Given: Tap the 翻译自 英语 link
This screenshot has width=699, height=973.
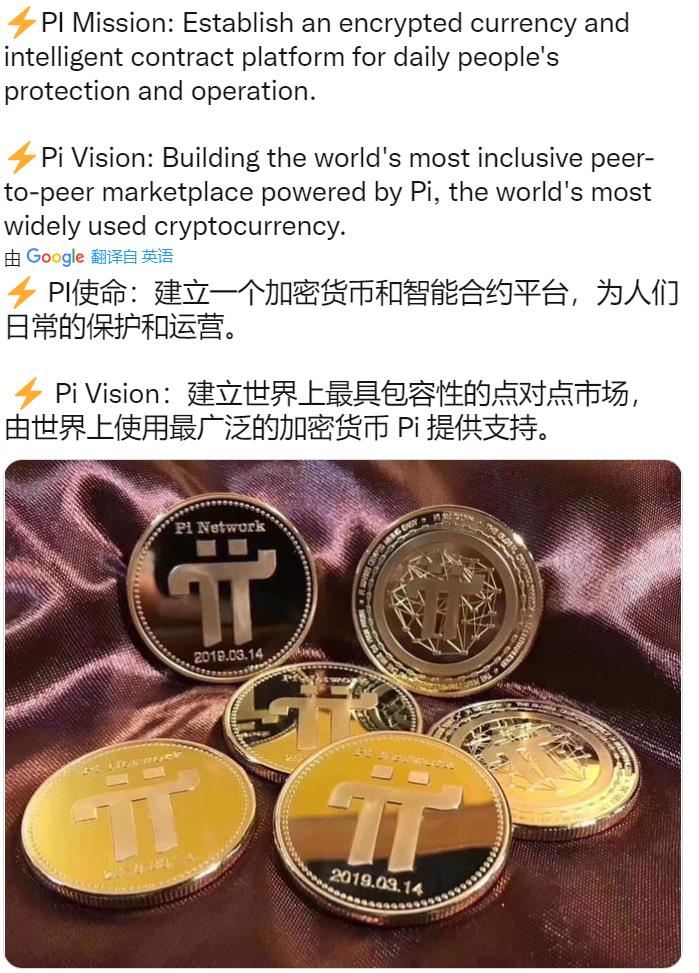Looking at the screenshot, I should pos(131,257).
